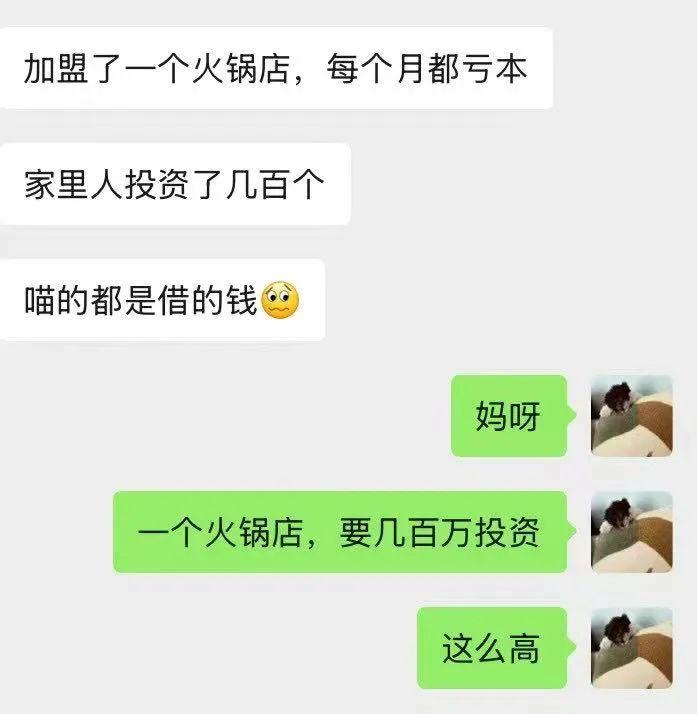Open the profile avatar beside 这么高

coord(631,648)
